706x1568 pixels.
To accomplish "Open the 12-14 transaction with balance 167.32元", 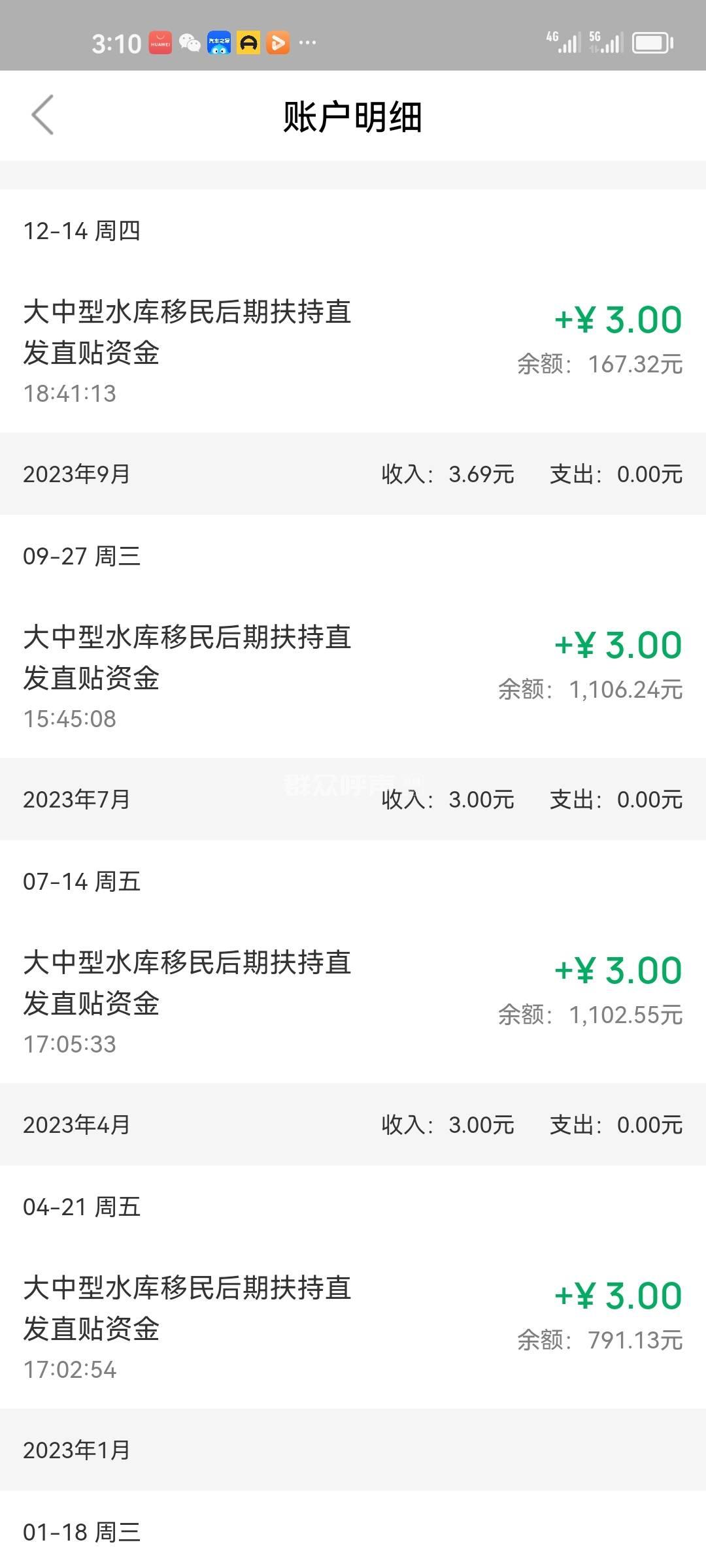I will click(x=353, y=350).
